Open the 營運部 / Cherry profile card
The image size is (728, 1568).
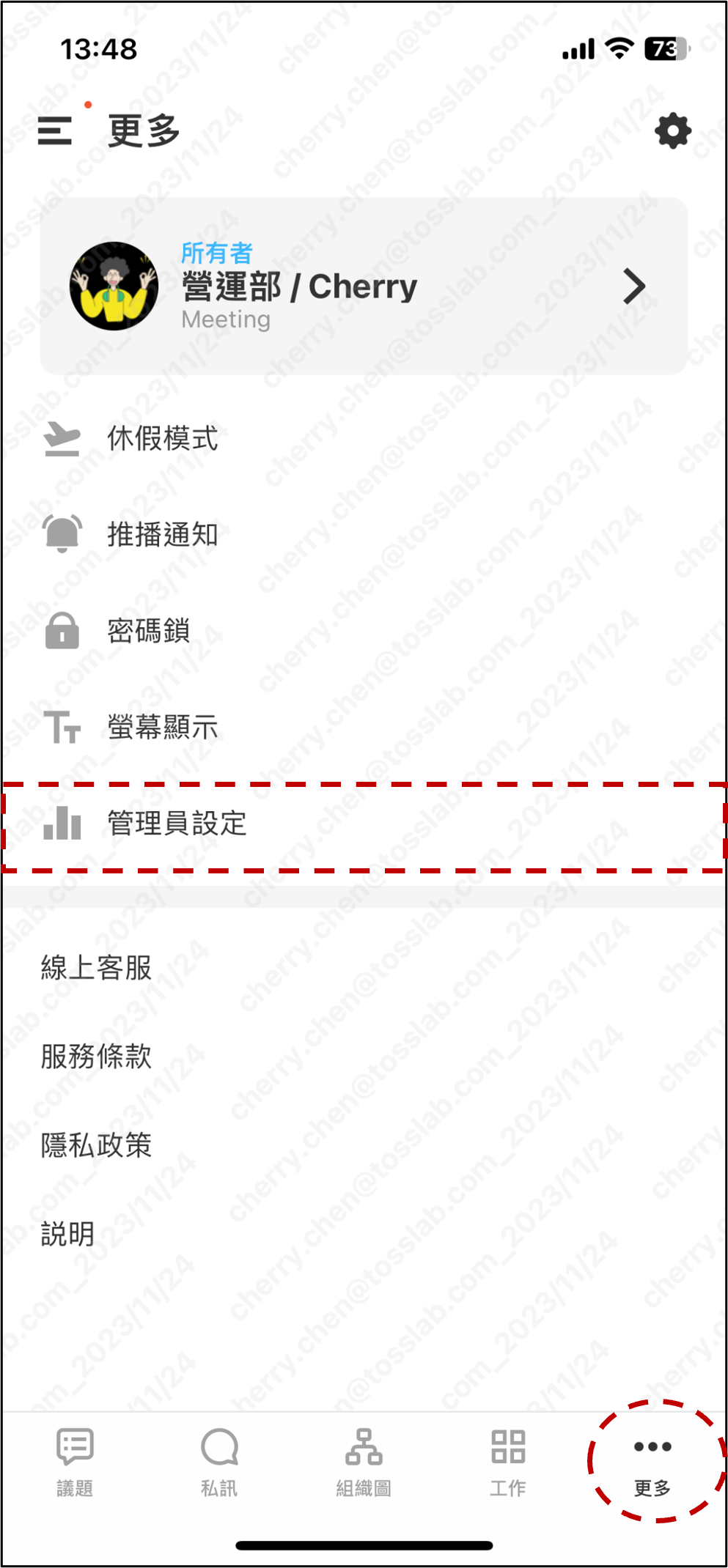pyautogui.click(x=364, y=286)
